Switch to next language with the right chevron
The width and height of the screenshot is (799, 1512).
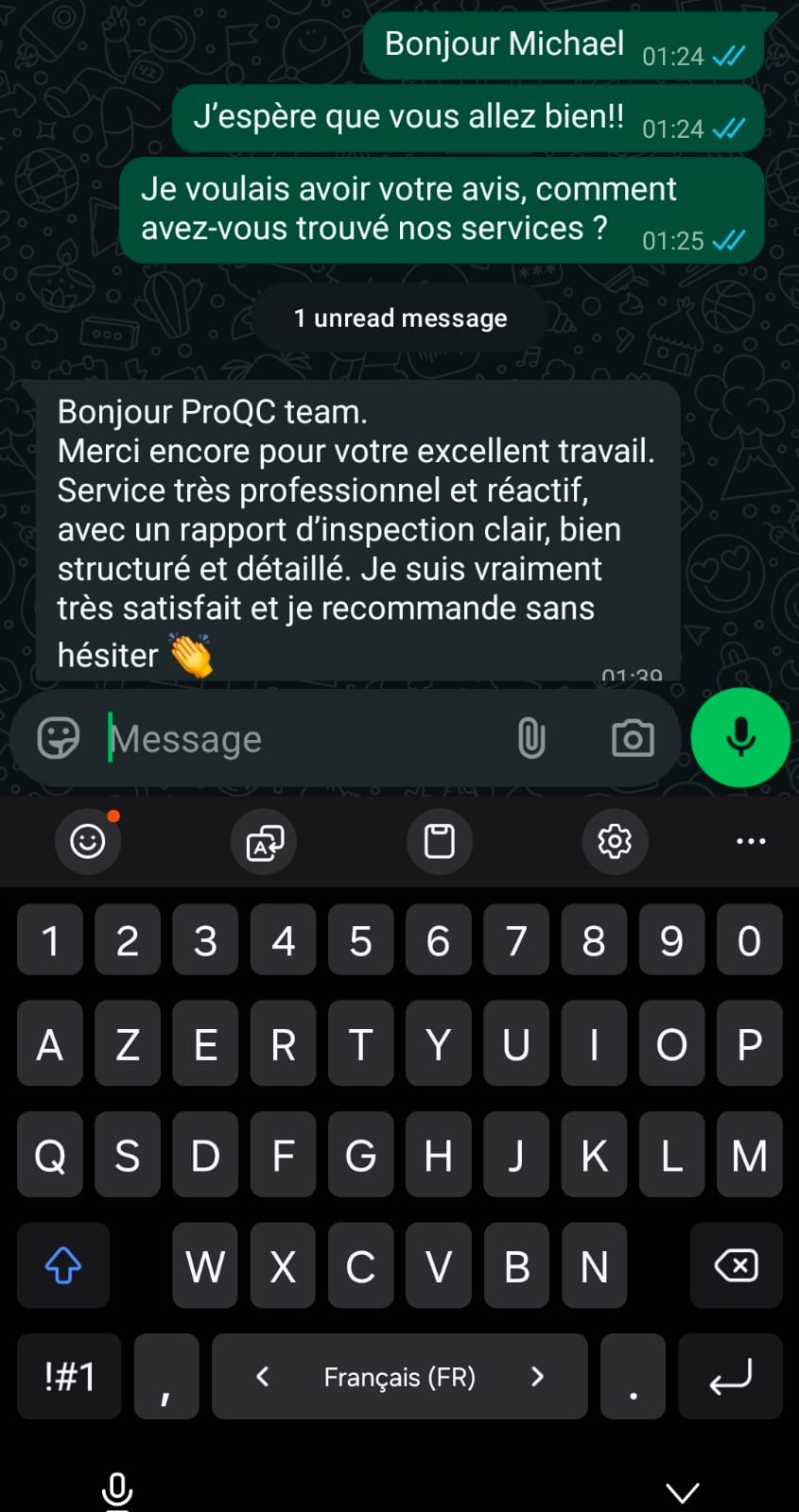click(x=538, y=1377)
